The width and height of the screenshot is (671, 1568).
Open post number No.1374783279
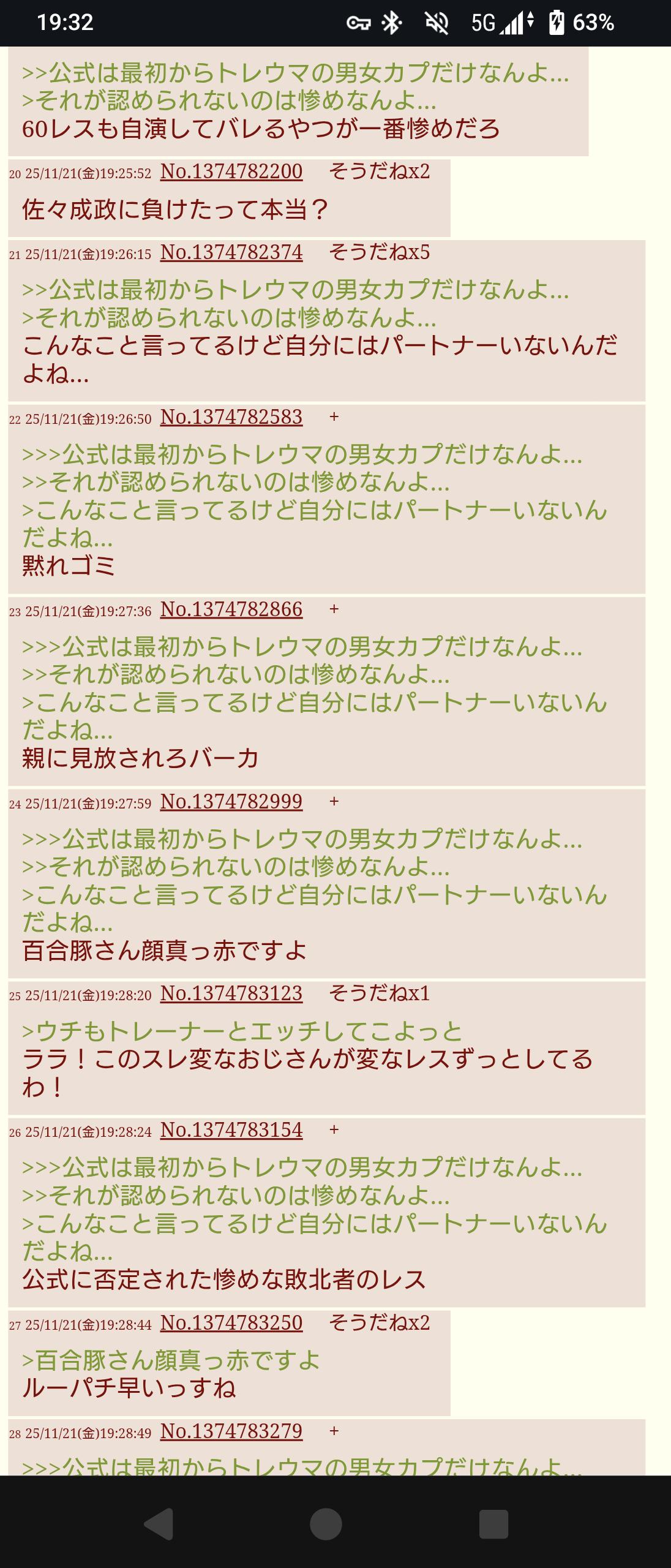click(231, 1431)
